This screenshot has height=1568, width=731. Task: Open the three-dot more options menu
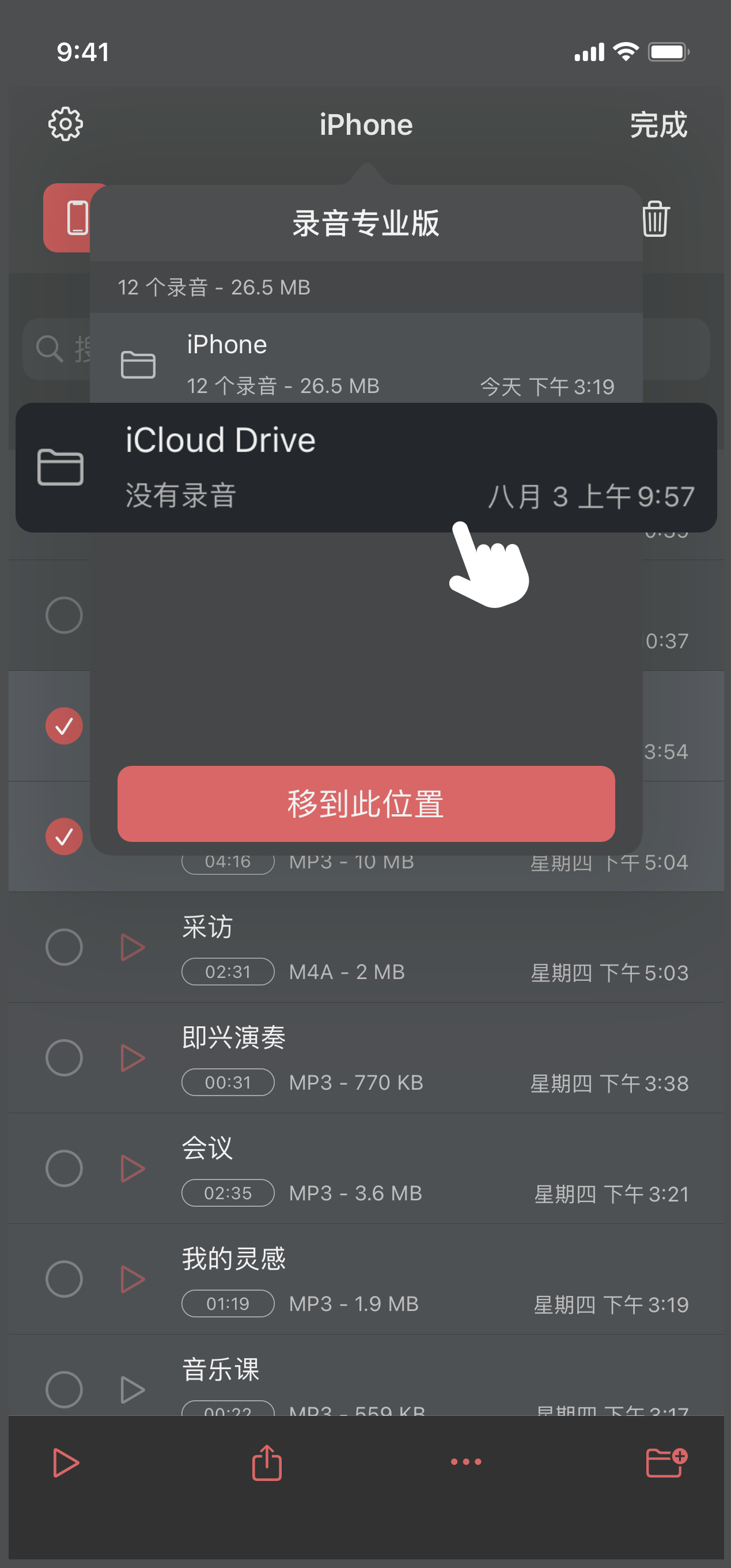click(x=466, y=1461)
